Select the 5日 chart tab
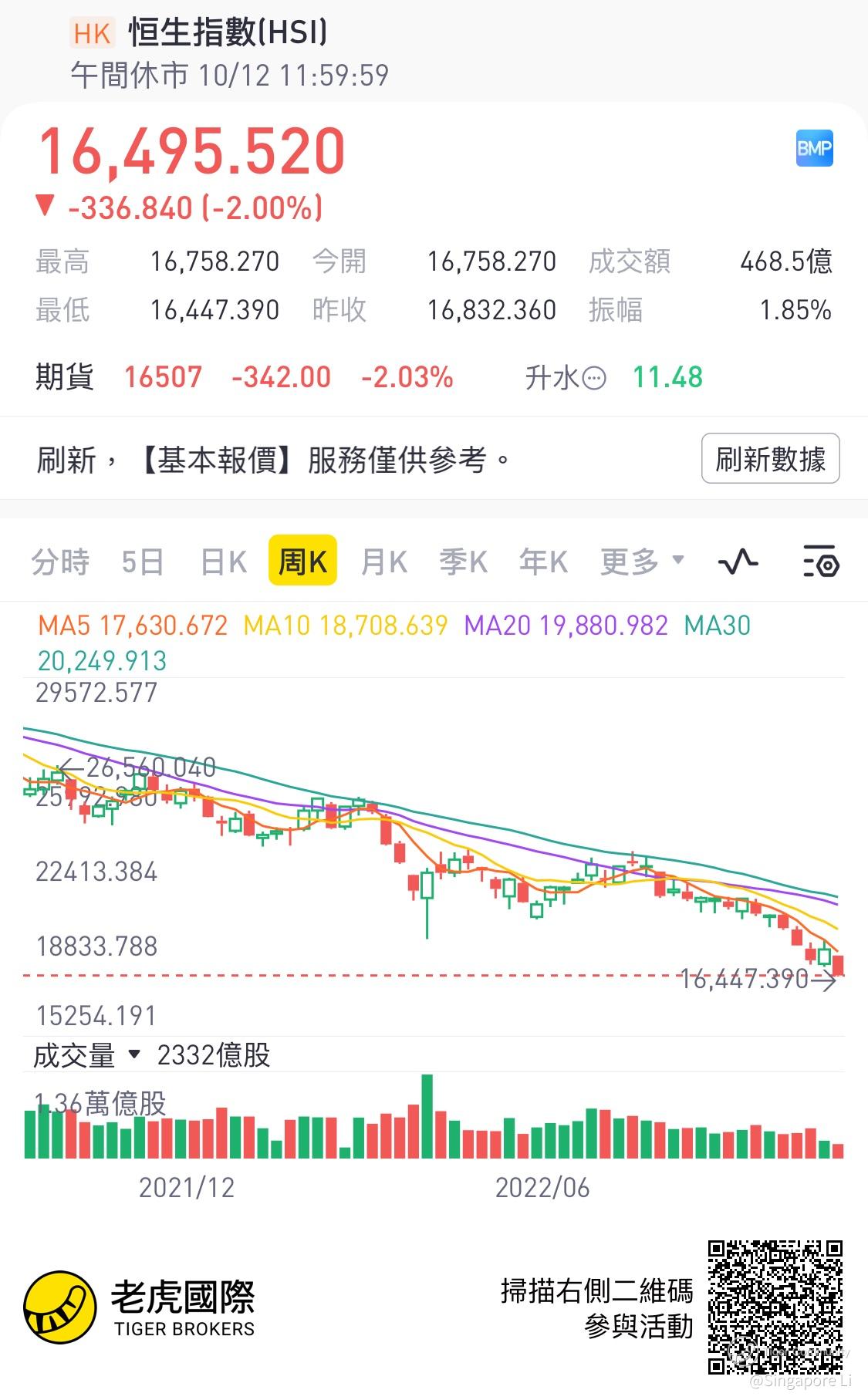This screenshot has height=1400, width=868. 143,562
